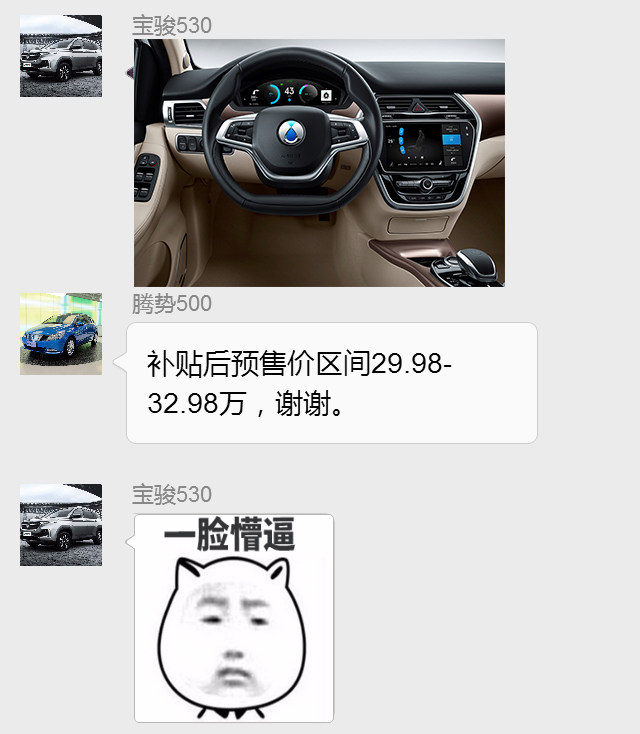Screen dimensions: 640x734
Task: Open 宝骏530 avatar beside the interior photo
Action: pos(61,56)
